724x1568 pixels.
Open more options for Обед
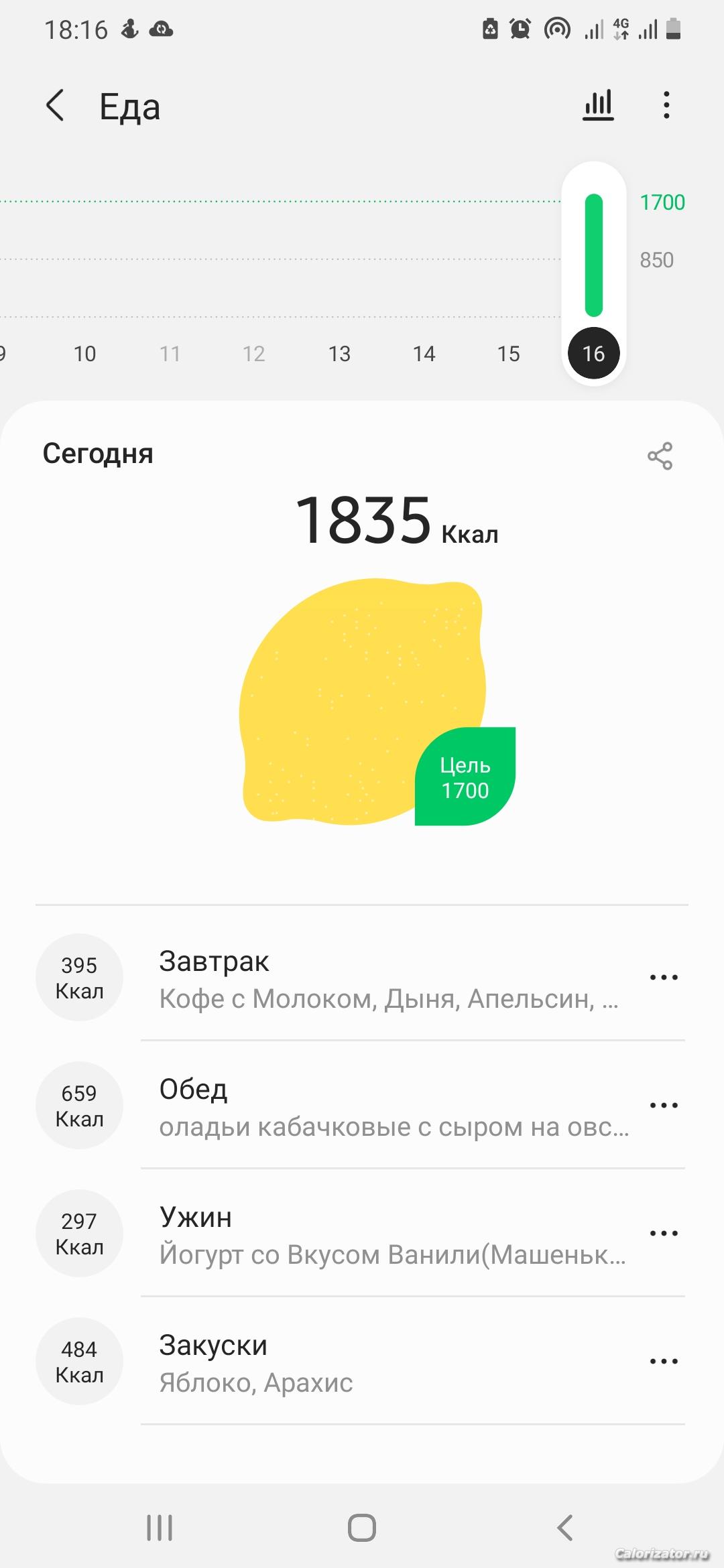point(664,1106)
